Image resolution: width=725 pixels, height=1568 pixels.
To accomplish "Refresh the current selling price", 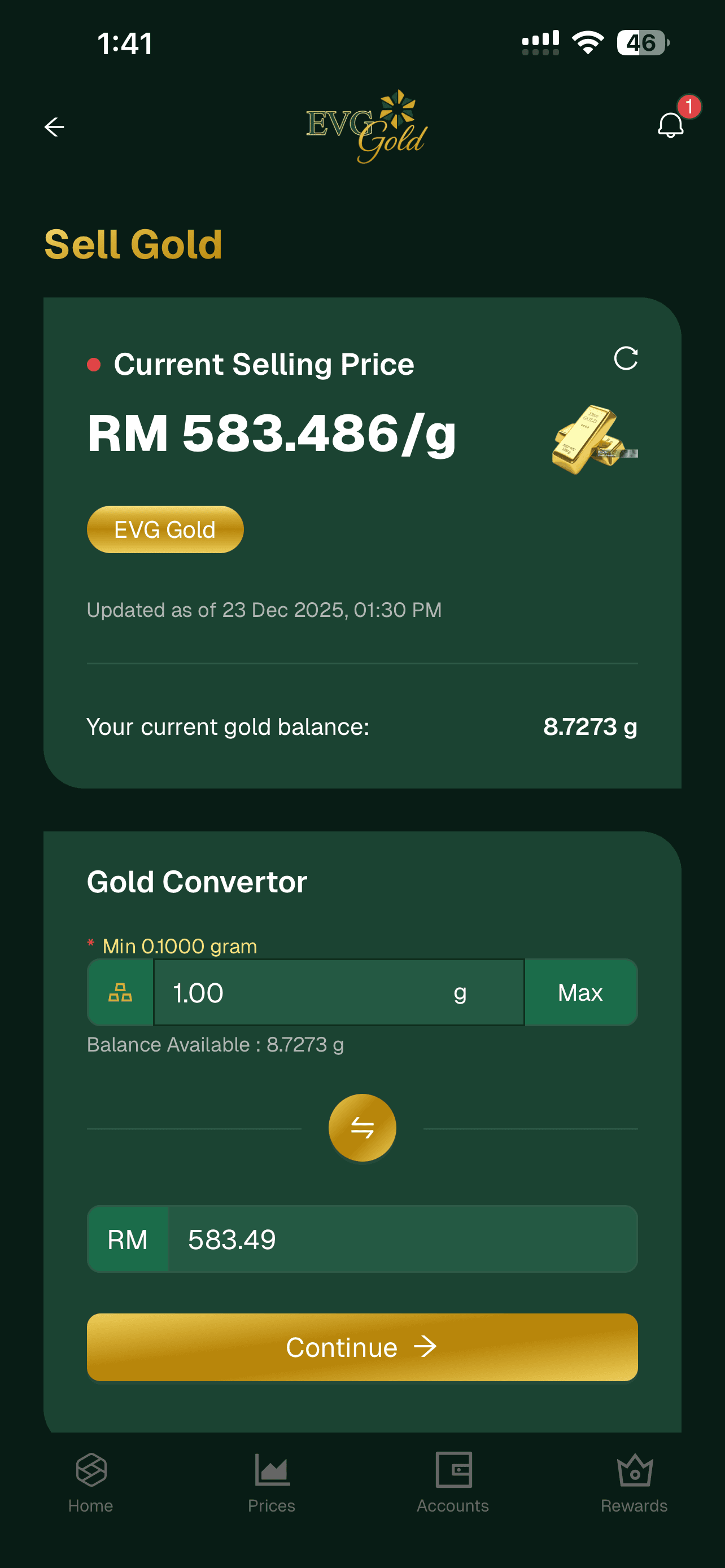I will [626, 359].
